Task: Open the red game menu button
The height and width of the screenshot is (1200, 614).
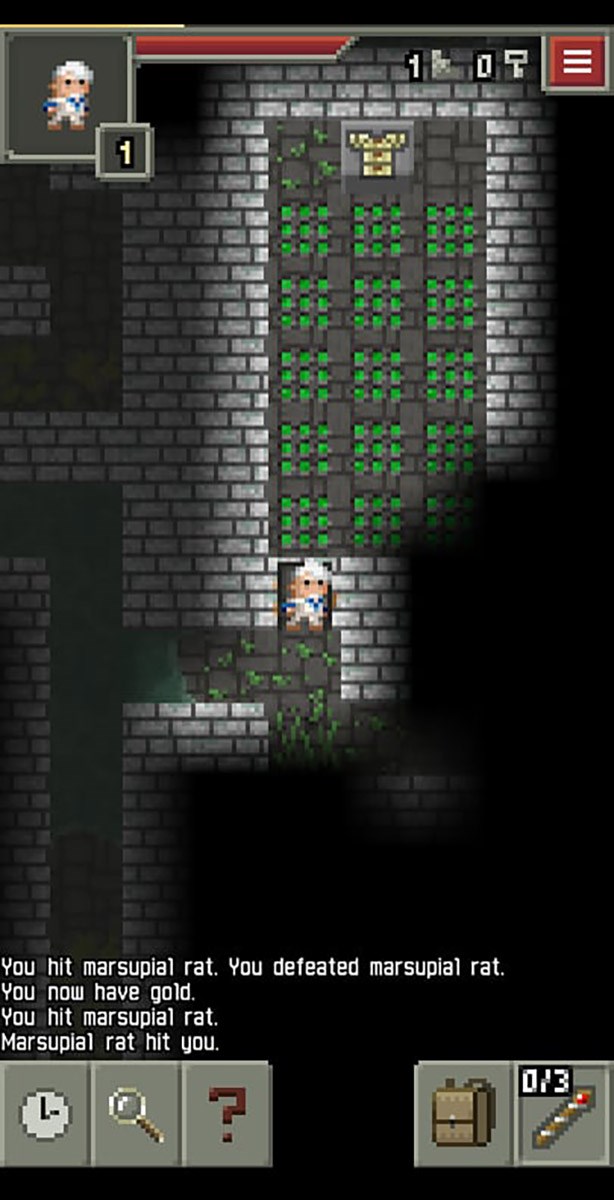Action: point(577,63)
